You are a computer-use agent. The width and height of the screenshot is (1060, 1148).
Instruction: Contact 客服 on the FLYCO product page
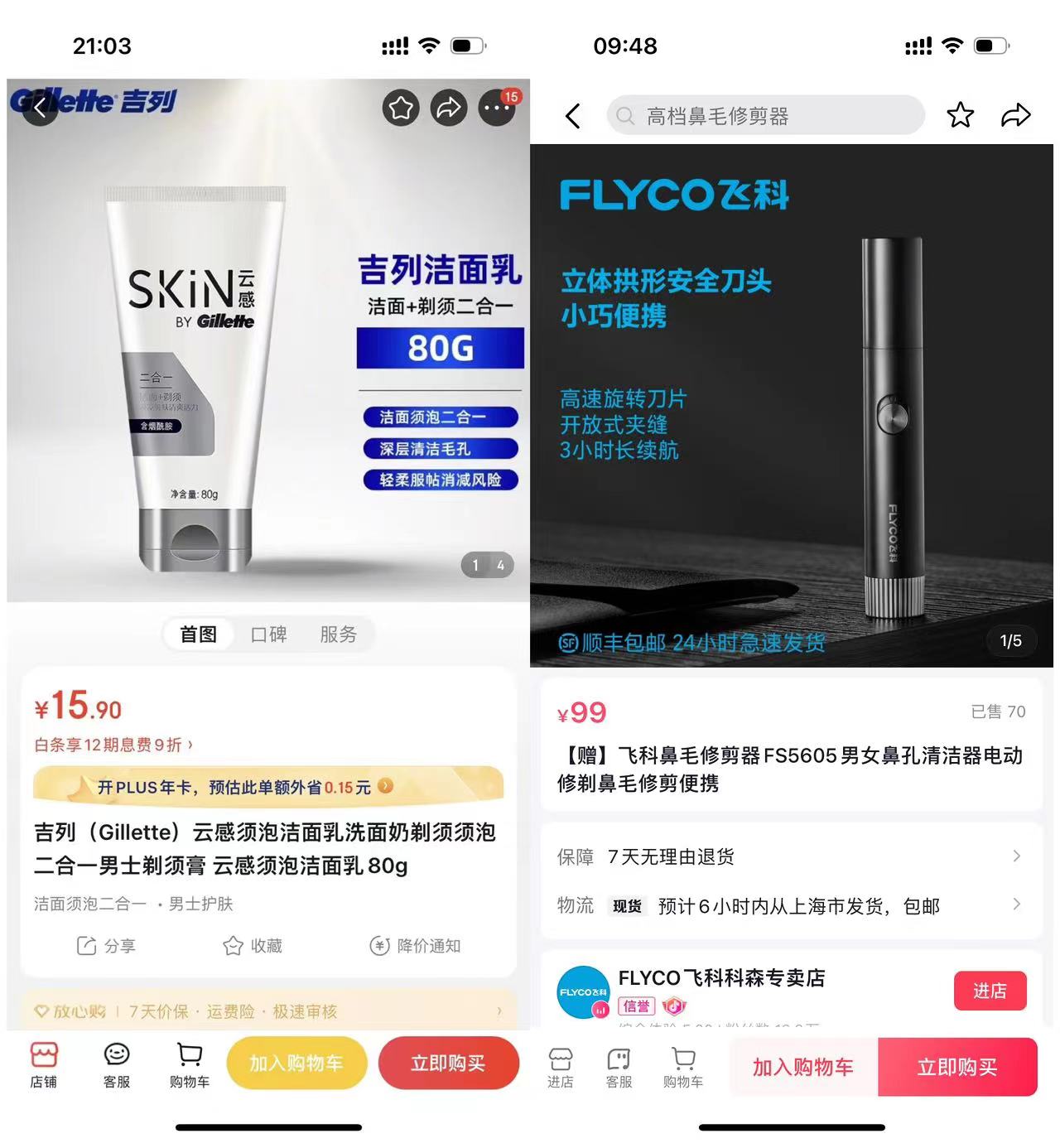pos(619,1068)
